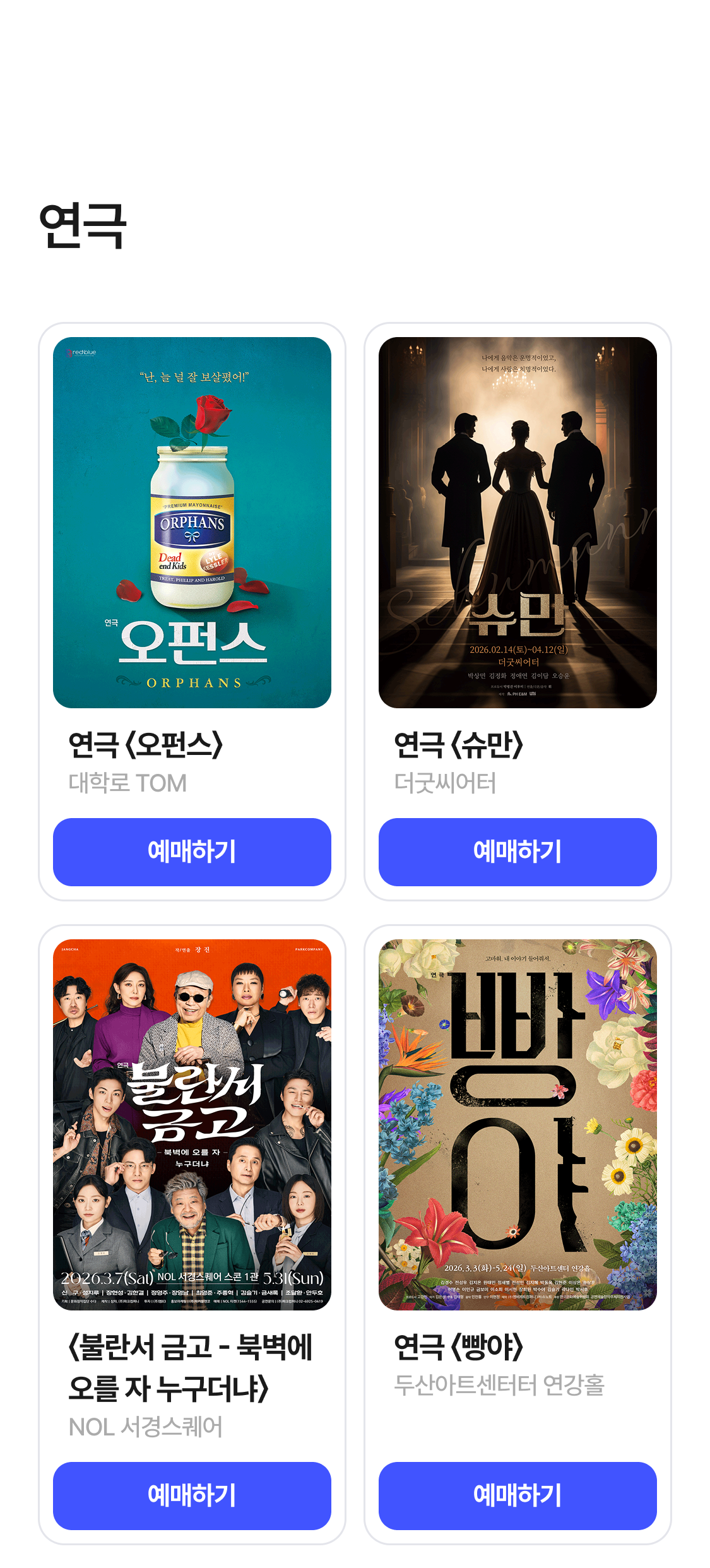Reserve tickets for 연극 〈빵야〉
The image size is (710, 1568).
pyautogui.click(x=518, y=1495)
